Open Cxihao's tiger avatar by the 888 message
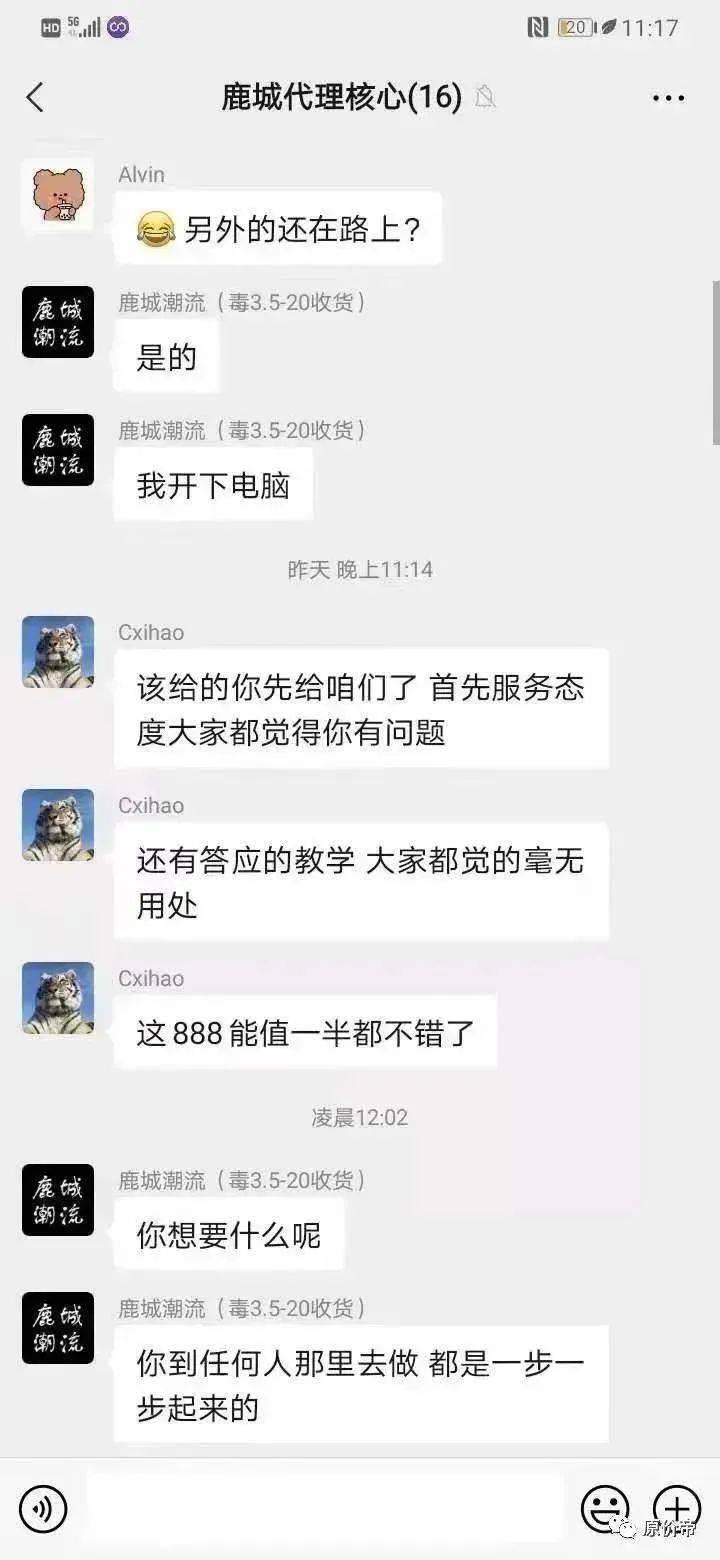 pyautogui.click(x=58, y=998)
